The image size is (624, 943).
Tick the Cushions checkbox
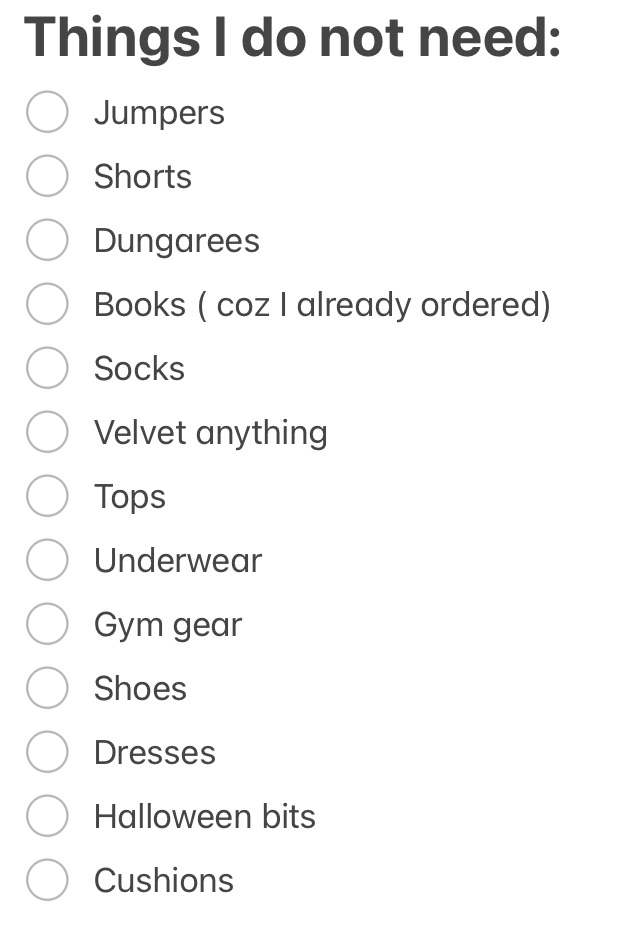tap(47, 880)
